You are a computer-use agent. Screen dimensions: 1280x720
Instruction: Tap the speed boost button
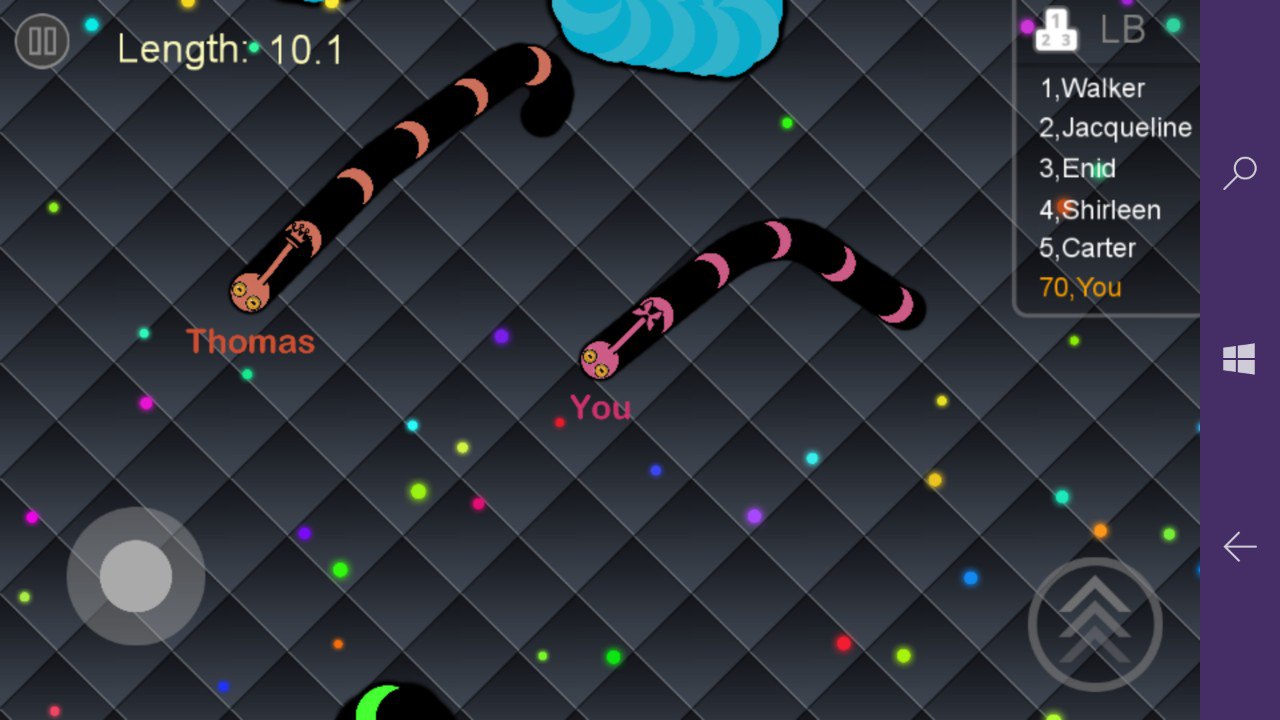click(x=1095, y=624)
